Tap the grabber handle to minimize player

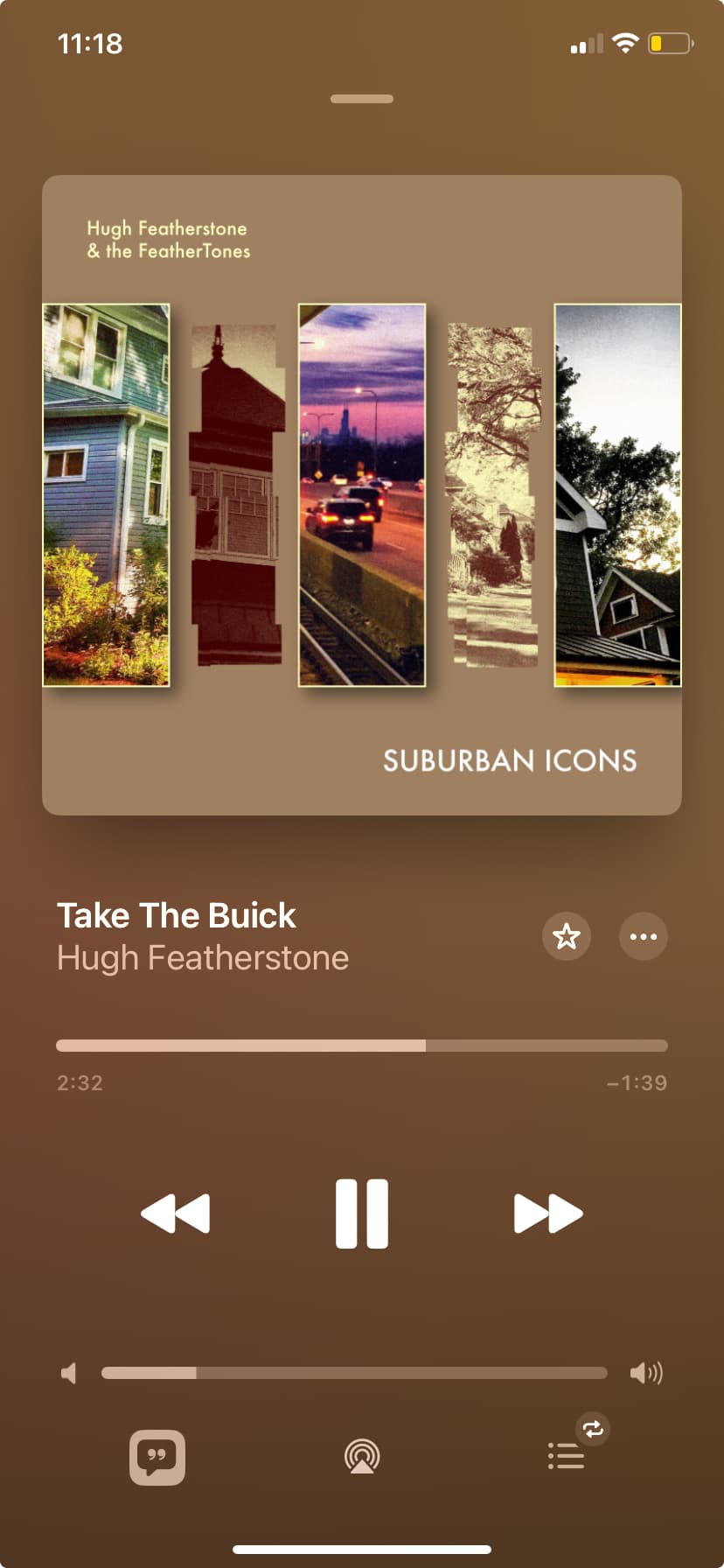click(x=362, y=99)
